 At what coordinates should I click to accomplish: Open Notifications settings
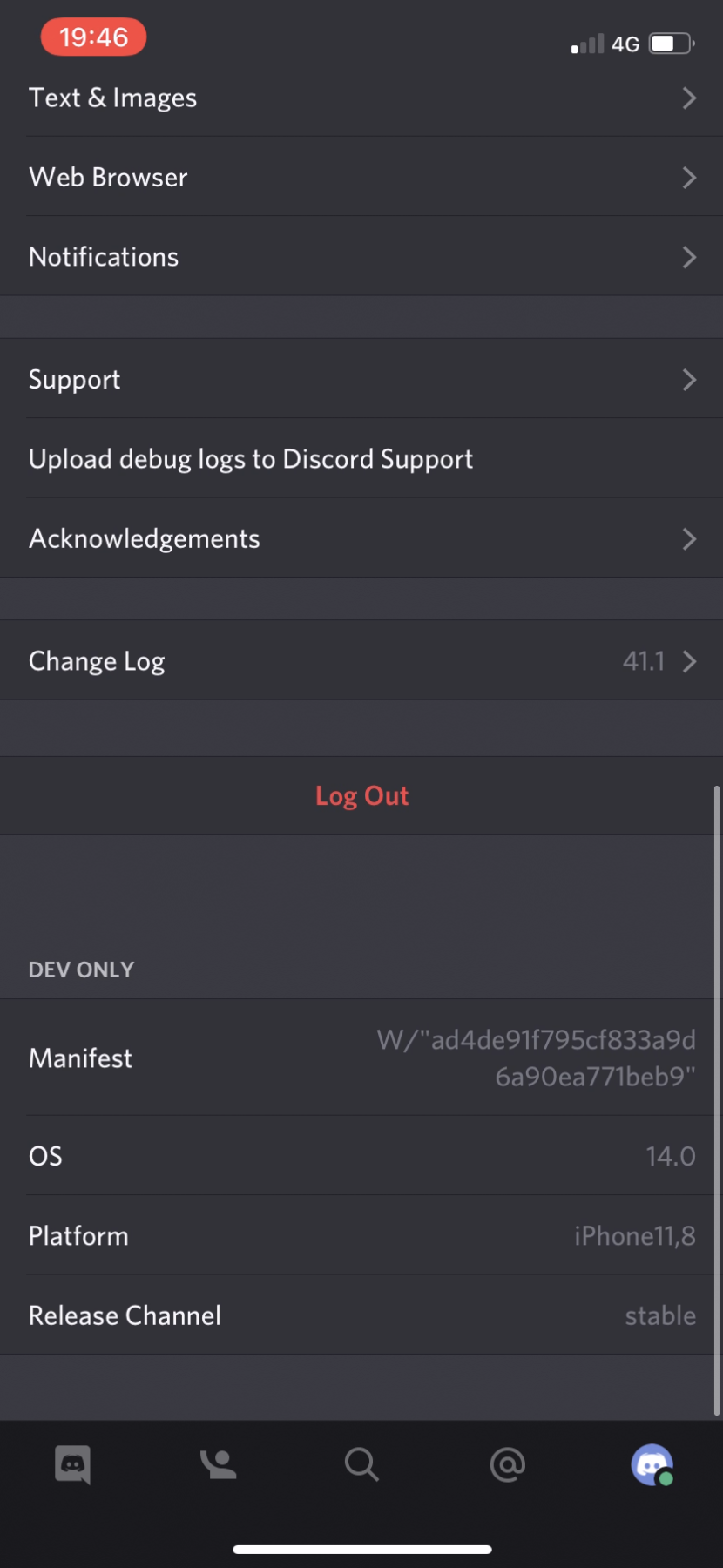361,257
